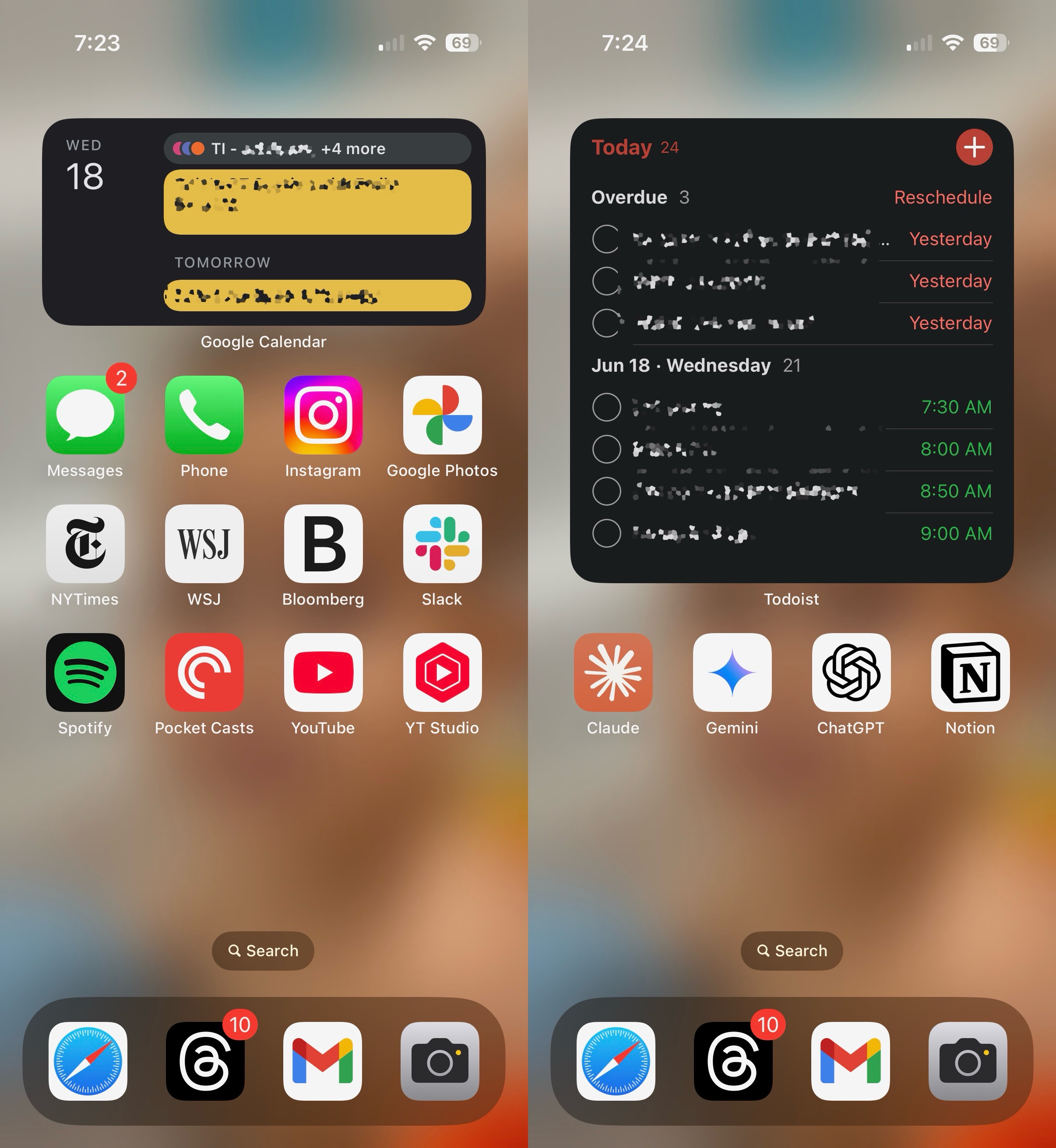Open Instagram
1056x1148 pixels.
pos(323,416)
